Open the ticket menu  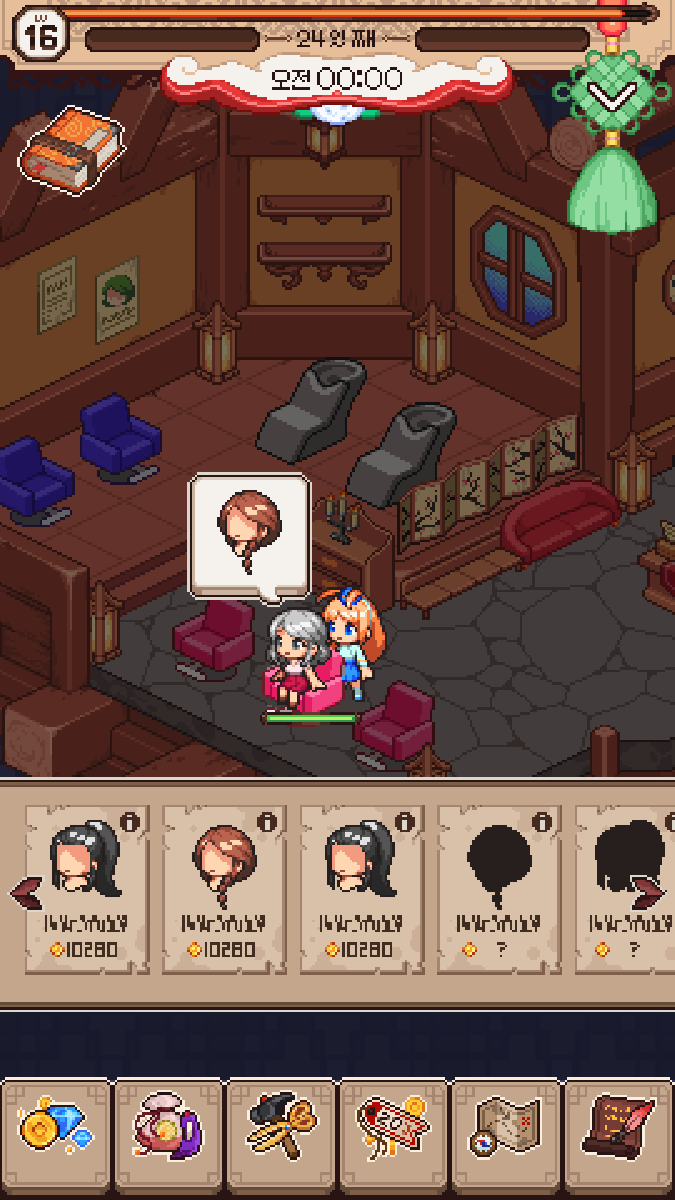pyautogui.click(x=393, y=1136)
